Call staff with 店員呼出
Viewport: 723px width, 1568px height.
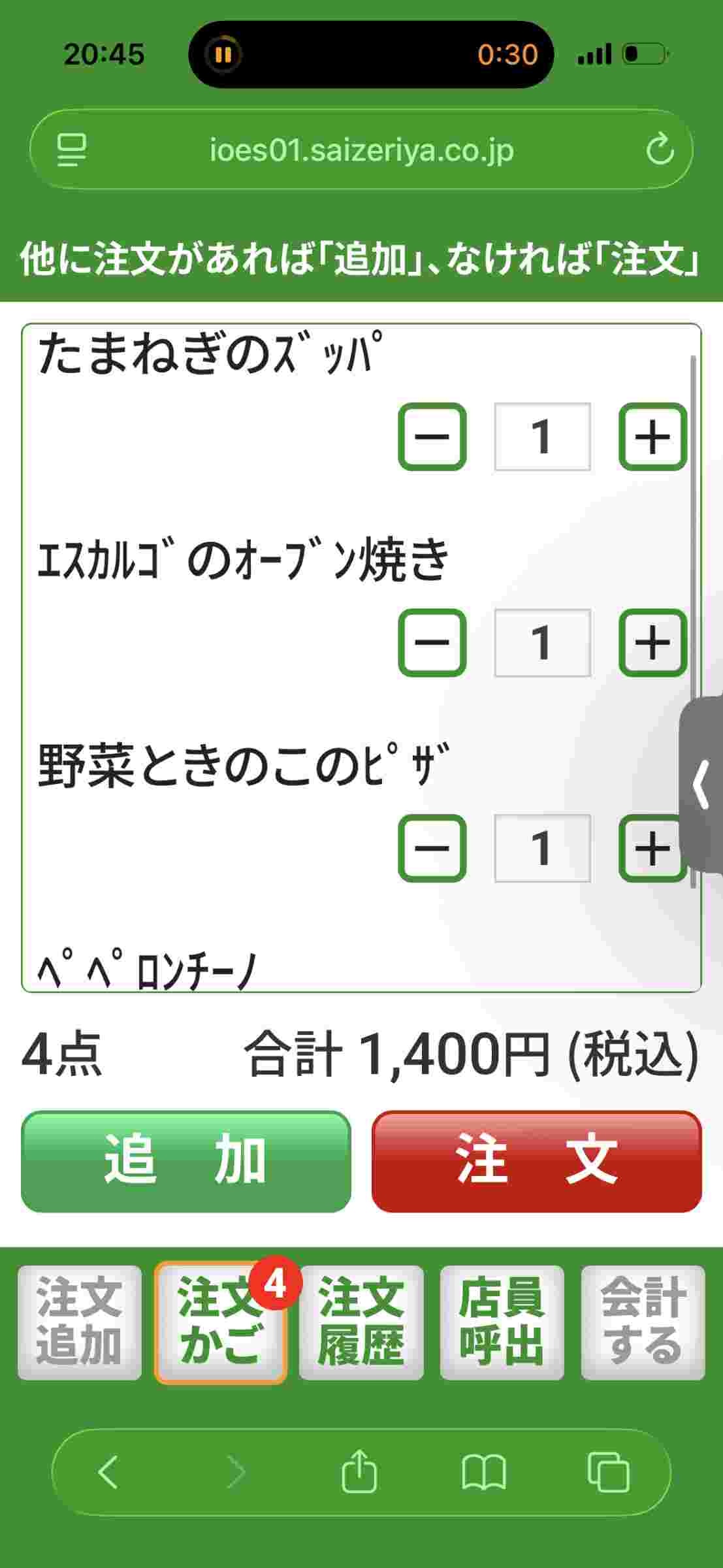point(502,1322)
